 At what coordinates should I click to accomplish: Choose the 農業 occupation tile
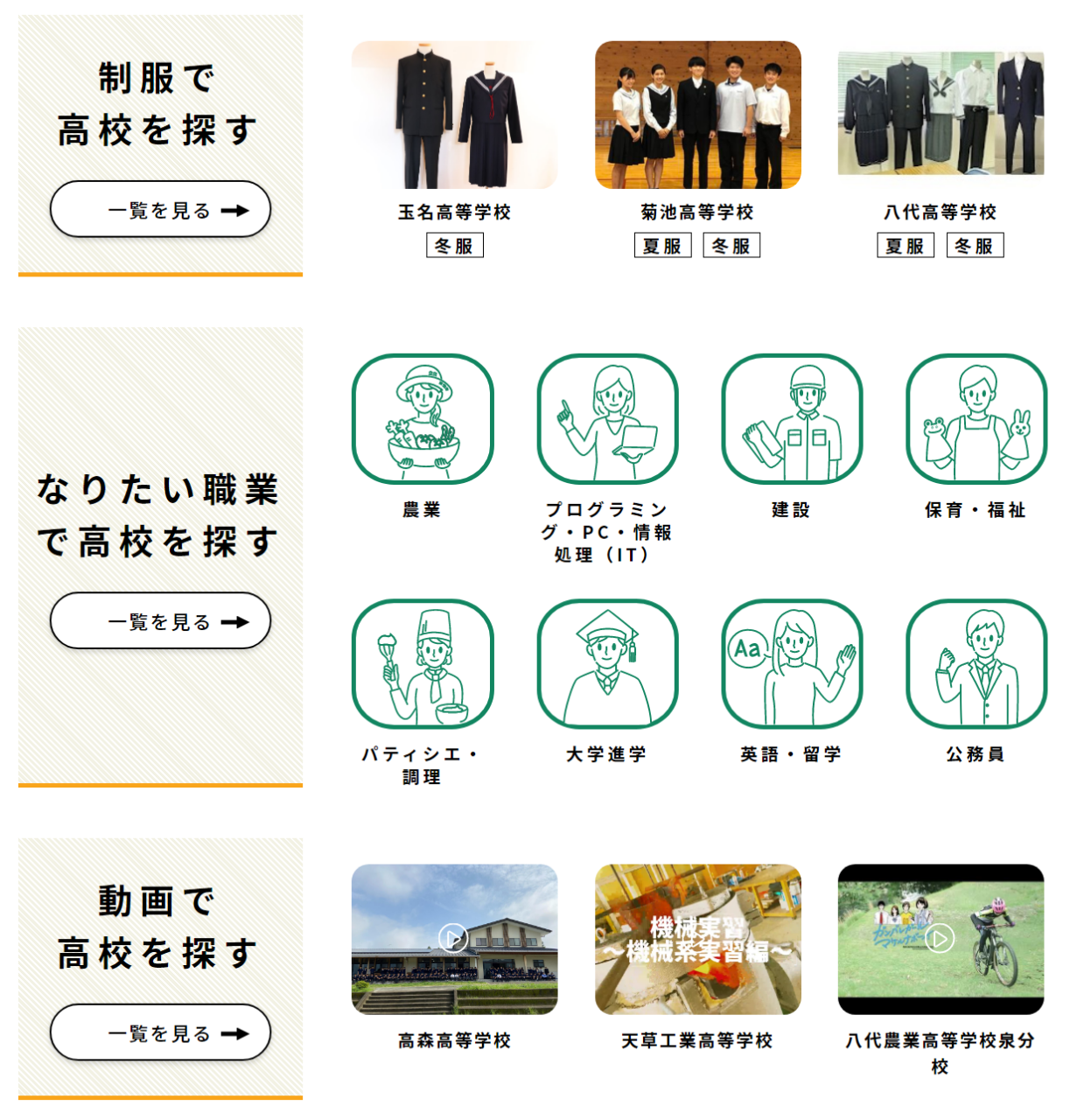423,419
